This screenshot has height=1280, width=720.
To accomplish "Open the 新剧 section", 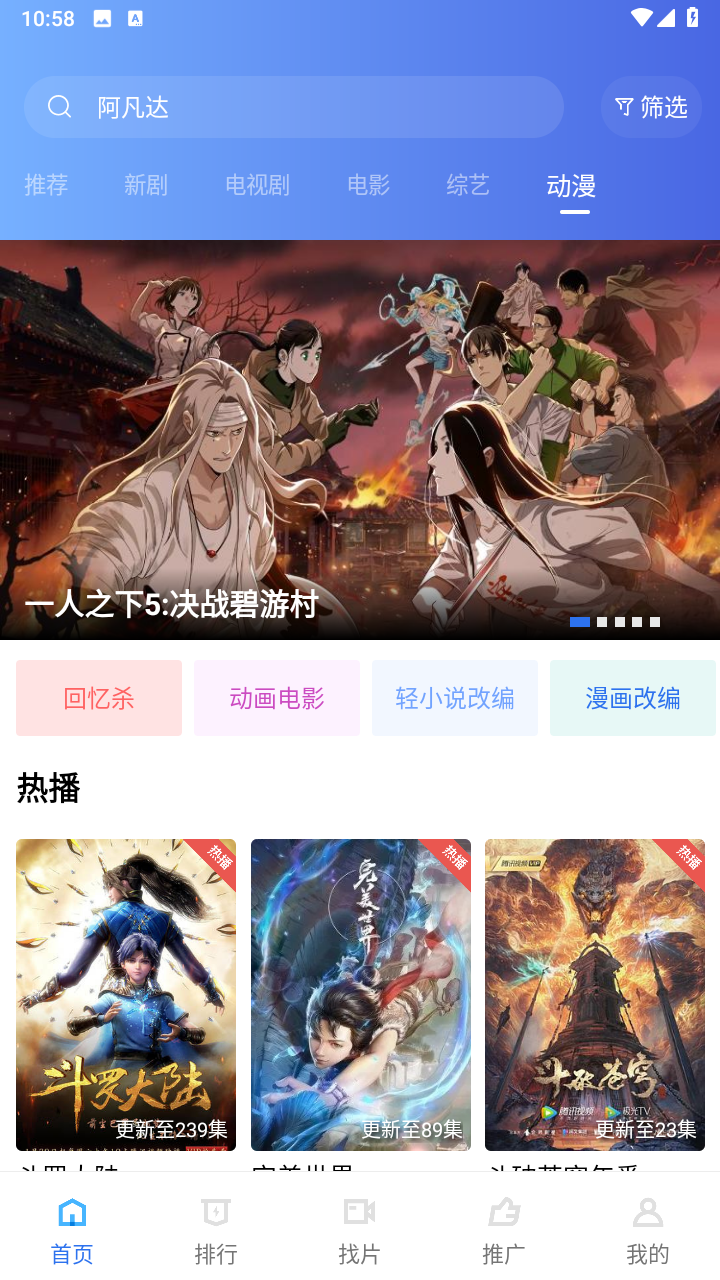I will [x=146, y=185].
